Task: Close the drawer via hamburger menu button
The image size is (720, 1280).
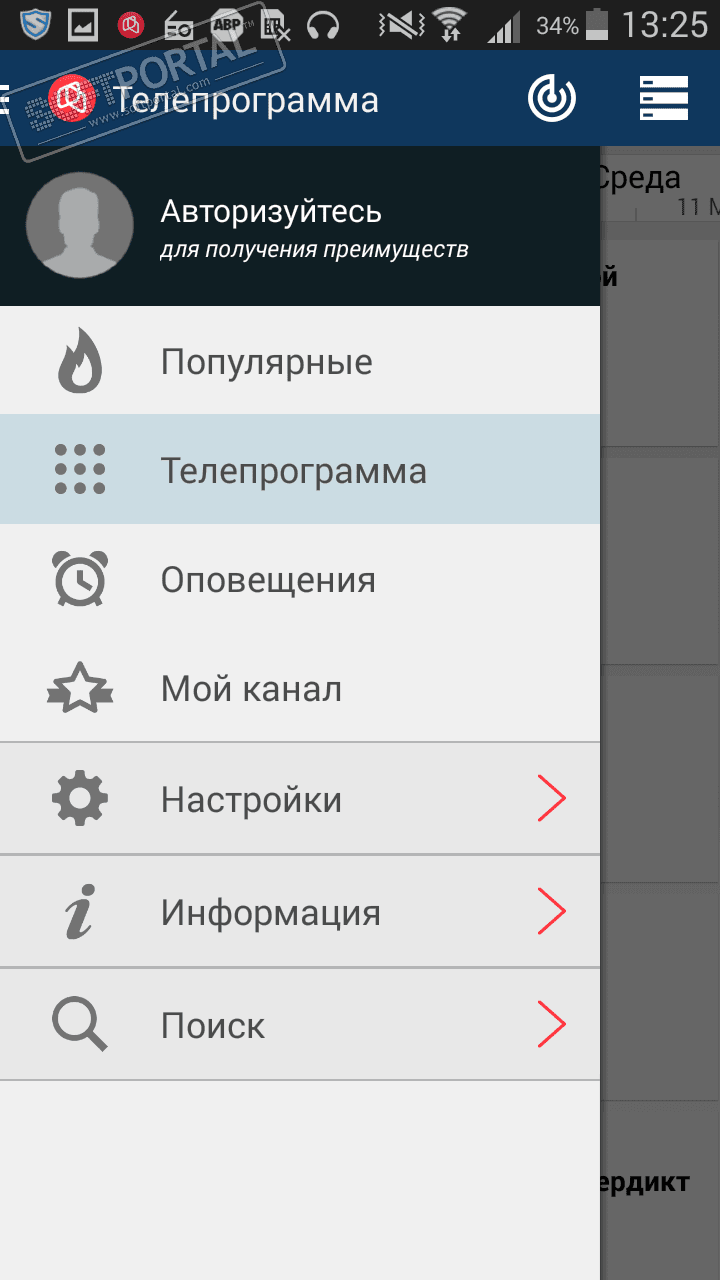Action: click(x=8, y=98)
